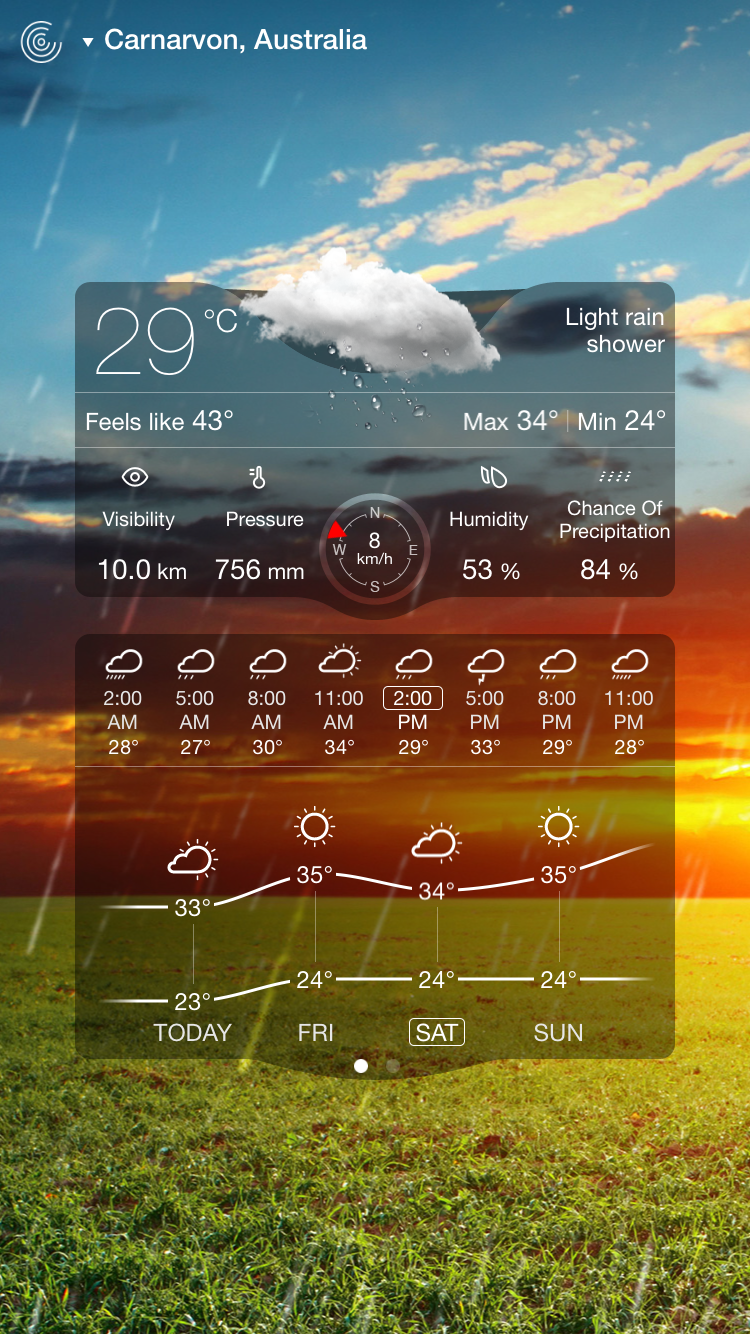Viewport: 750px width, 1334px height.
Task: Select the 8:00 AM hourly forecast
Action: [x=267, y=701]
